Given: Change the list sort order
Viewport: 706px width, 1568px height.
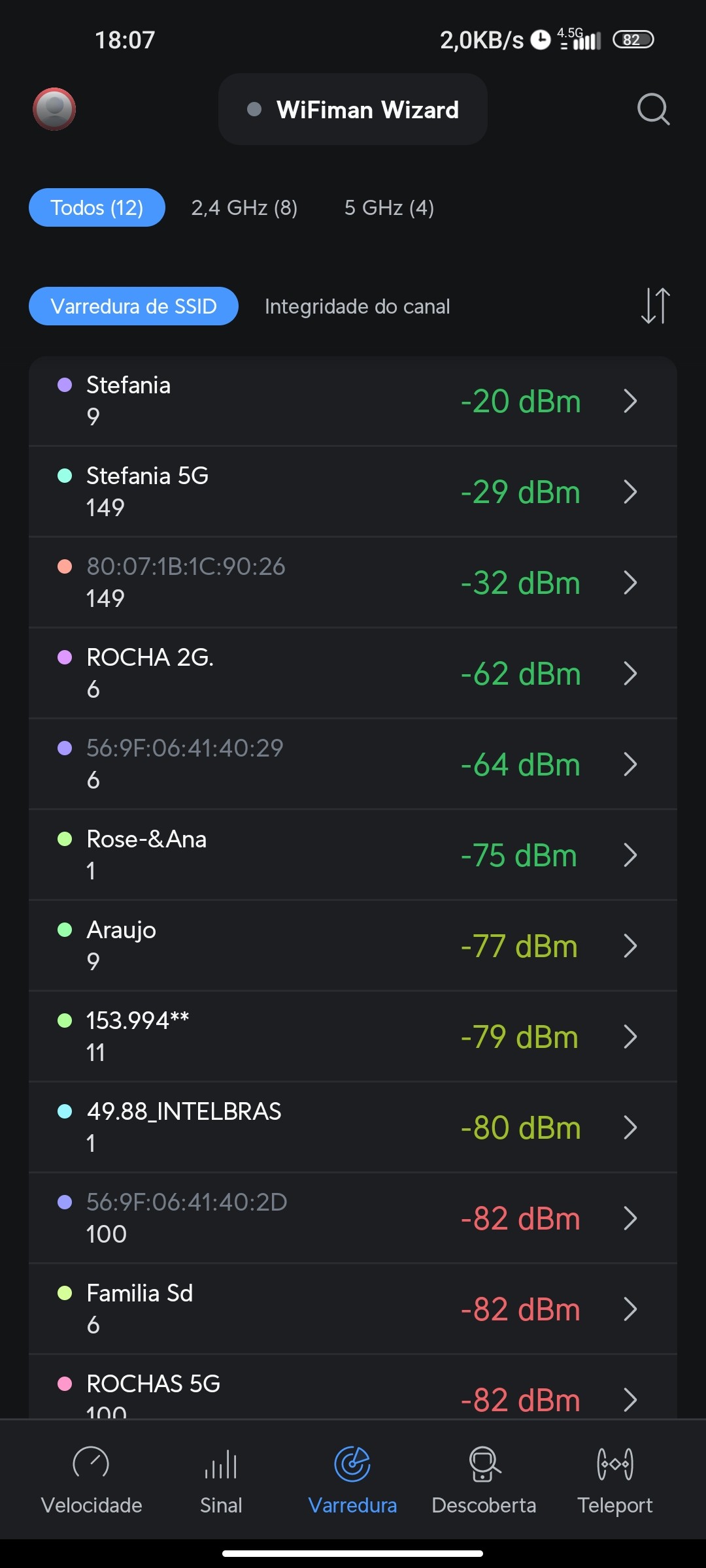Looking at the screenshot, I should 655,306.
